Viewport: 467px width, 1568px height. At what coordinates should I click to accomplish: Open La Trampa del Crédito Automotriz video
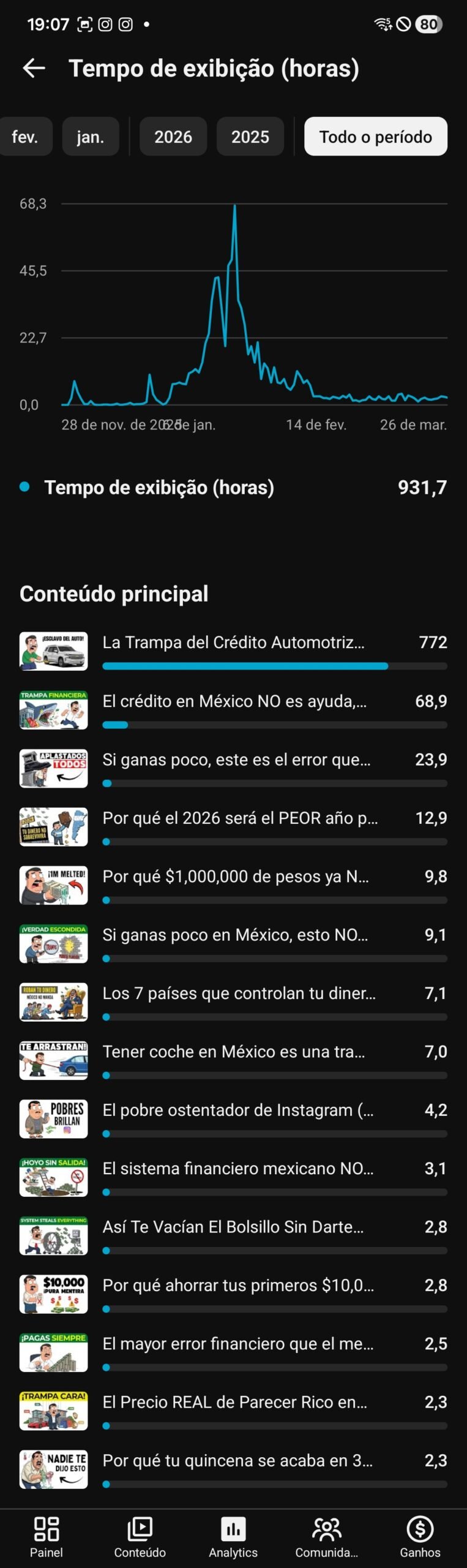coord(233,643)
